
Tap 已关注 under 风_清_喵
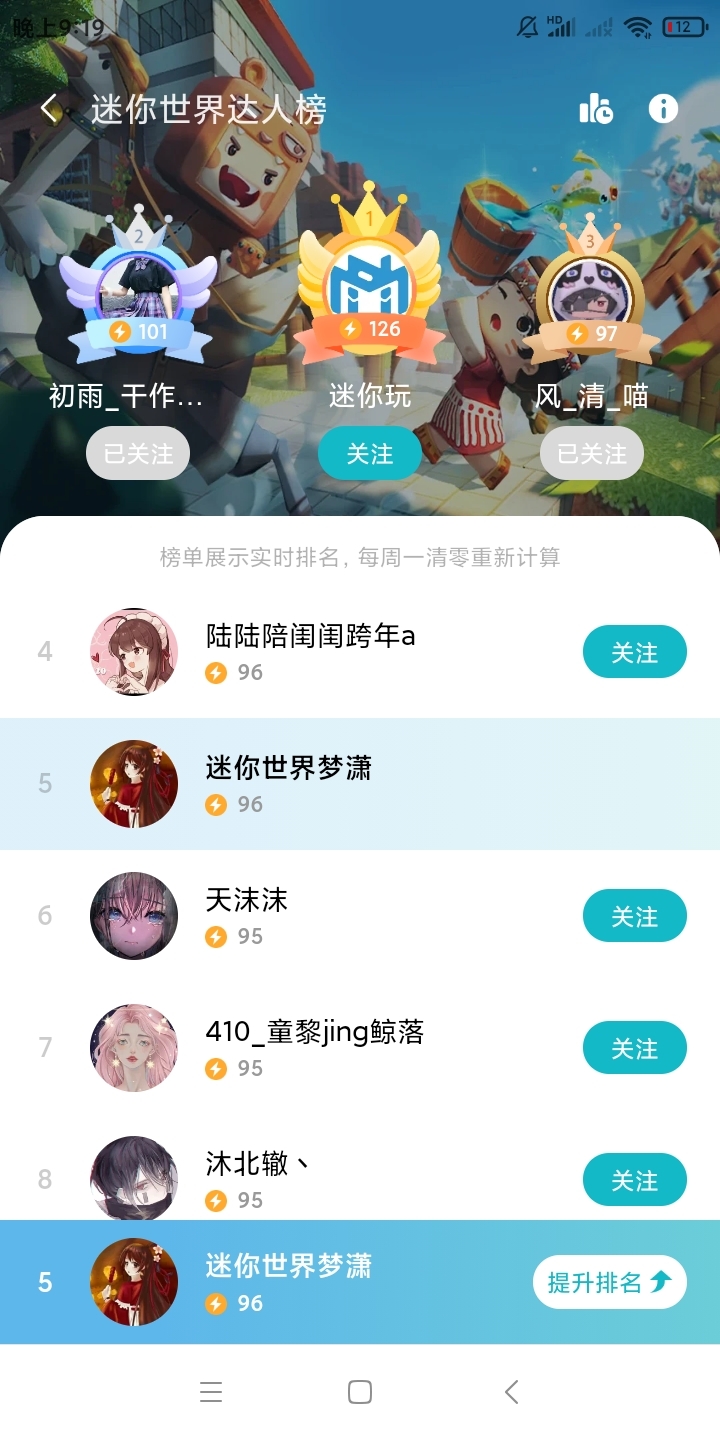[591, 454]
